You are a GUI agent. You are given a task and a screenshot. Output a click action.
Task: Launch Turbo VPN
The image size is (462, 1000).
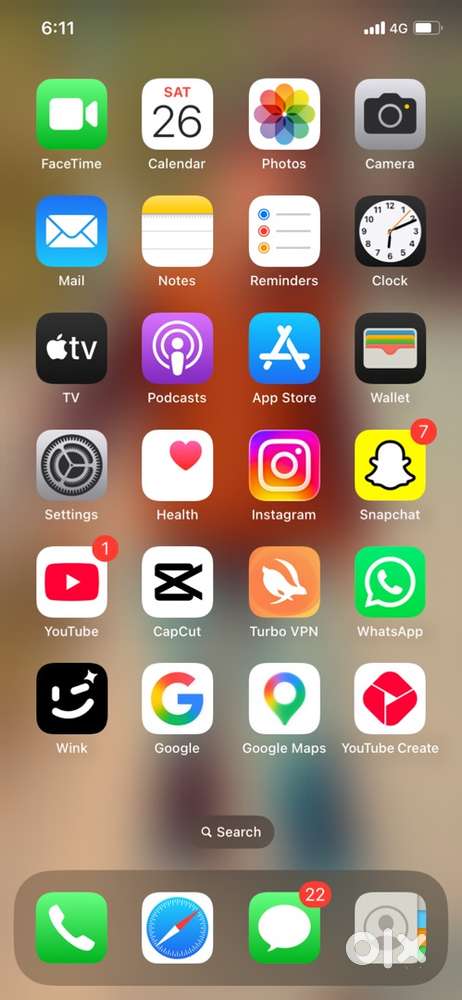coord(284,582)
